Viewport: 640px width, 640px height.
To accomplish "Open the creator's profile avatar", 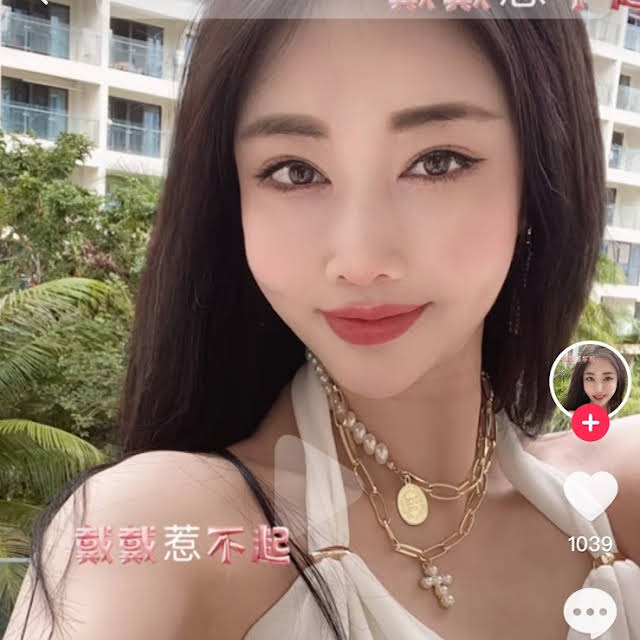I will [590, 380].
